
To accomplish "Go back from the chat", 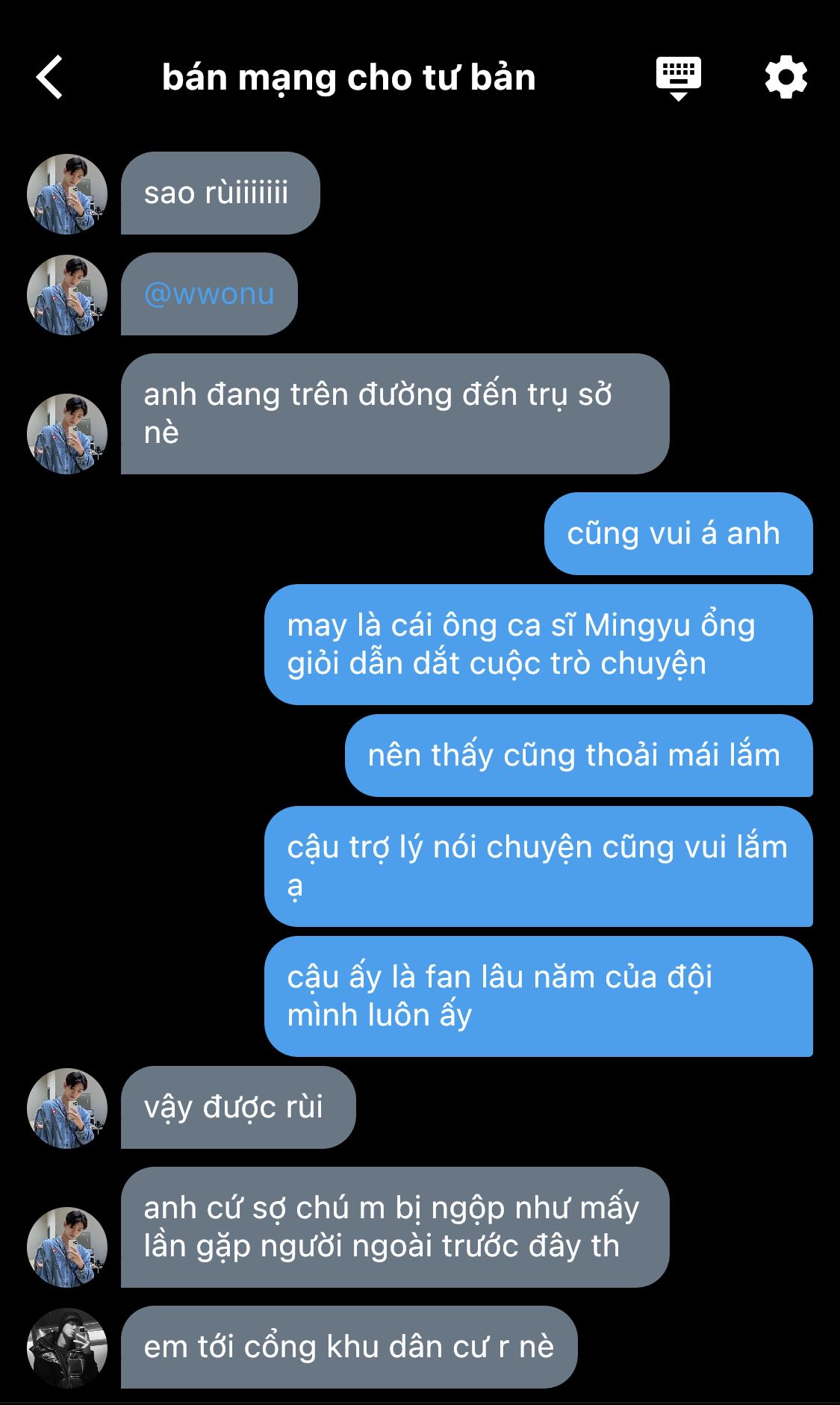I will 49,77.
